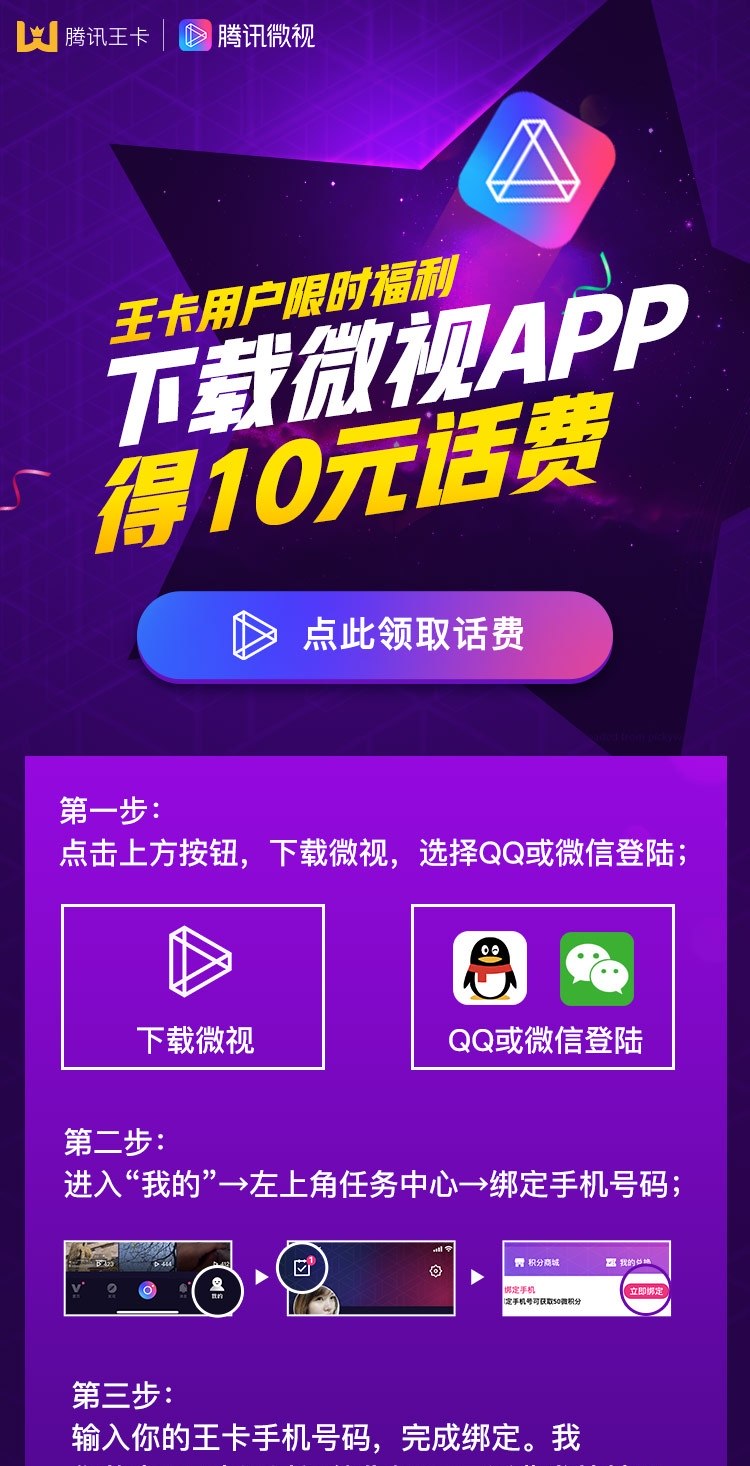
Task: Tap the 点此领取话费 button
Action: 375,636
